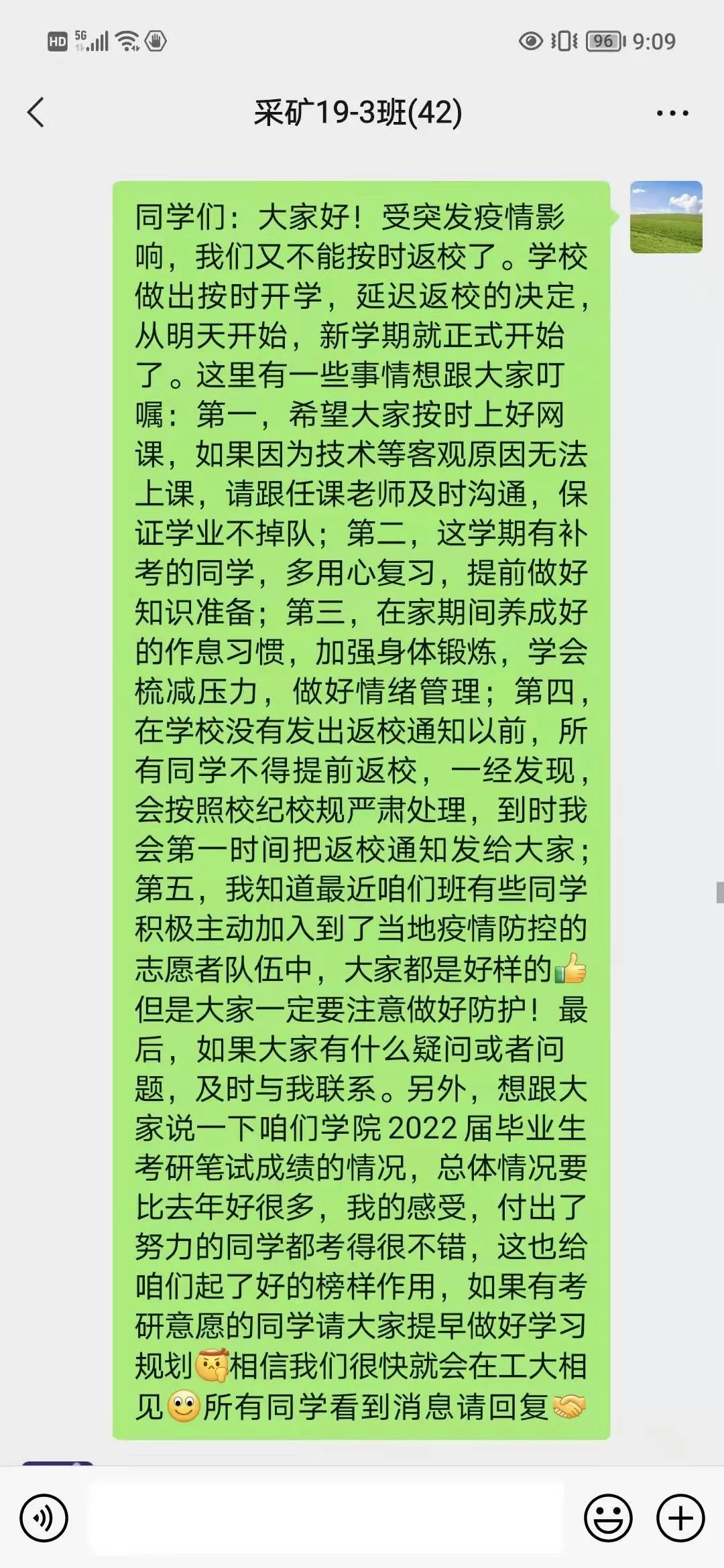This screenshot has height=1568, width=724.
Task: Open the emoji sticker panel
Action: [x=608, y=1518]
